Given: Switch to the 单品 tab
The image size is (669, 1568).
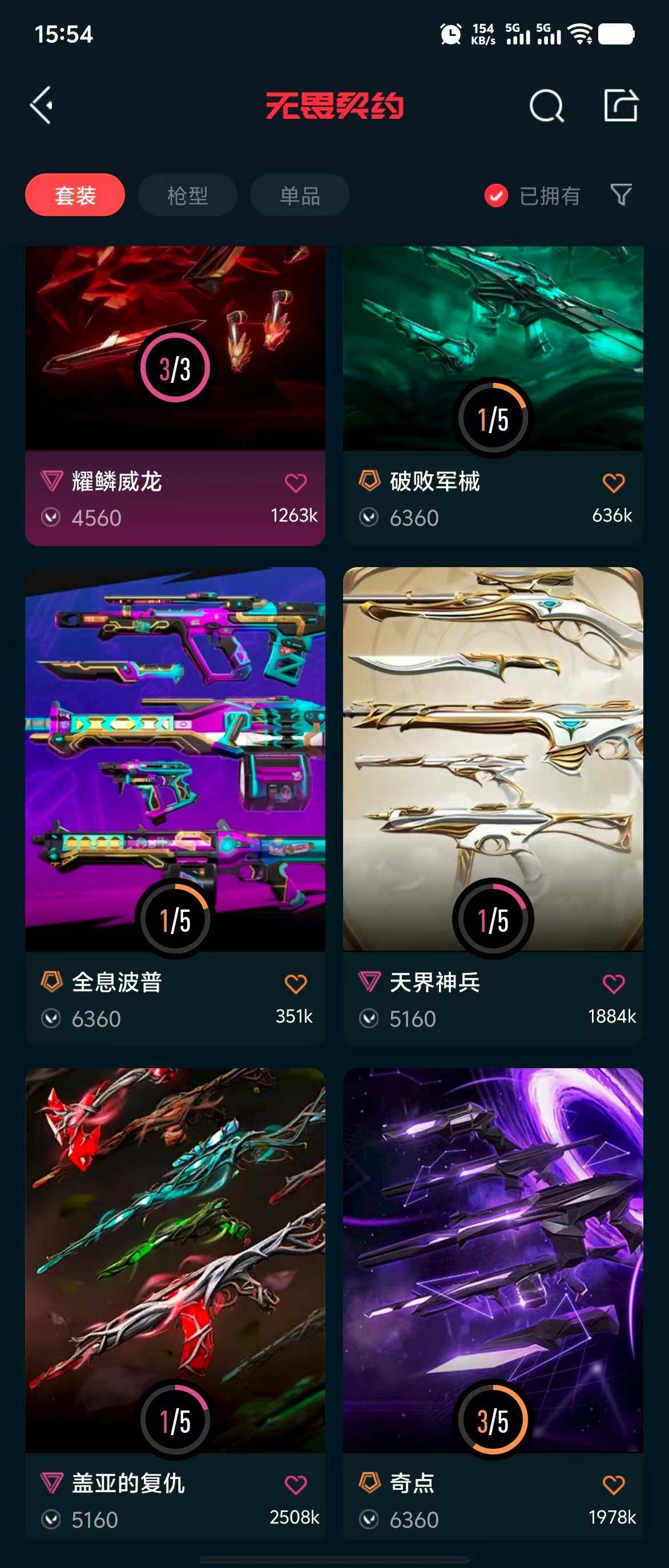Looking at the screenshot, I should pos(300,195).
